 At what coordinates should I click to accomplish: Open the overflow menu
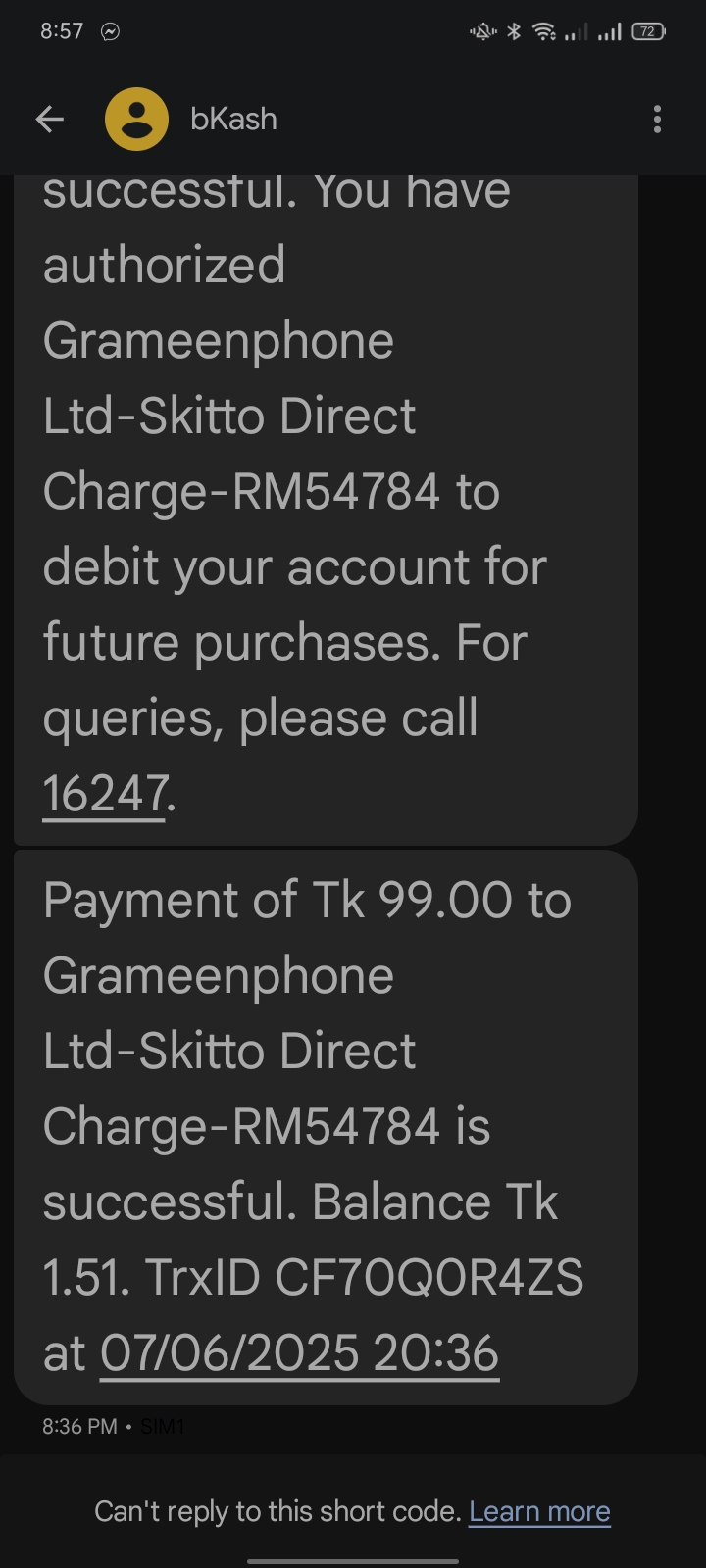click(x=657, y=120)
